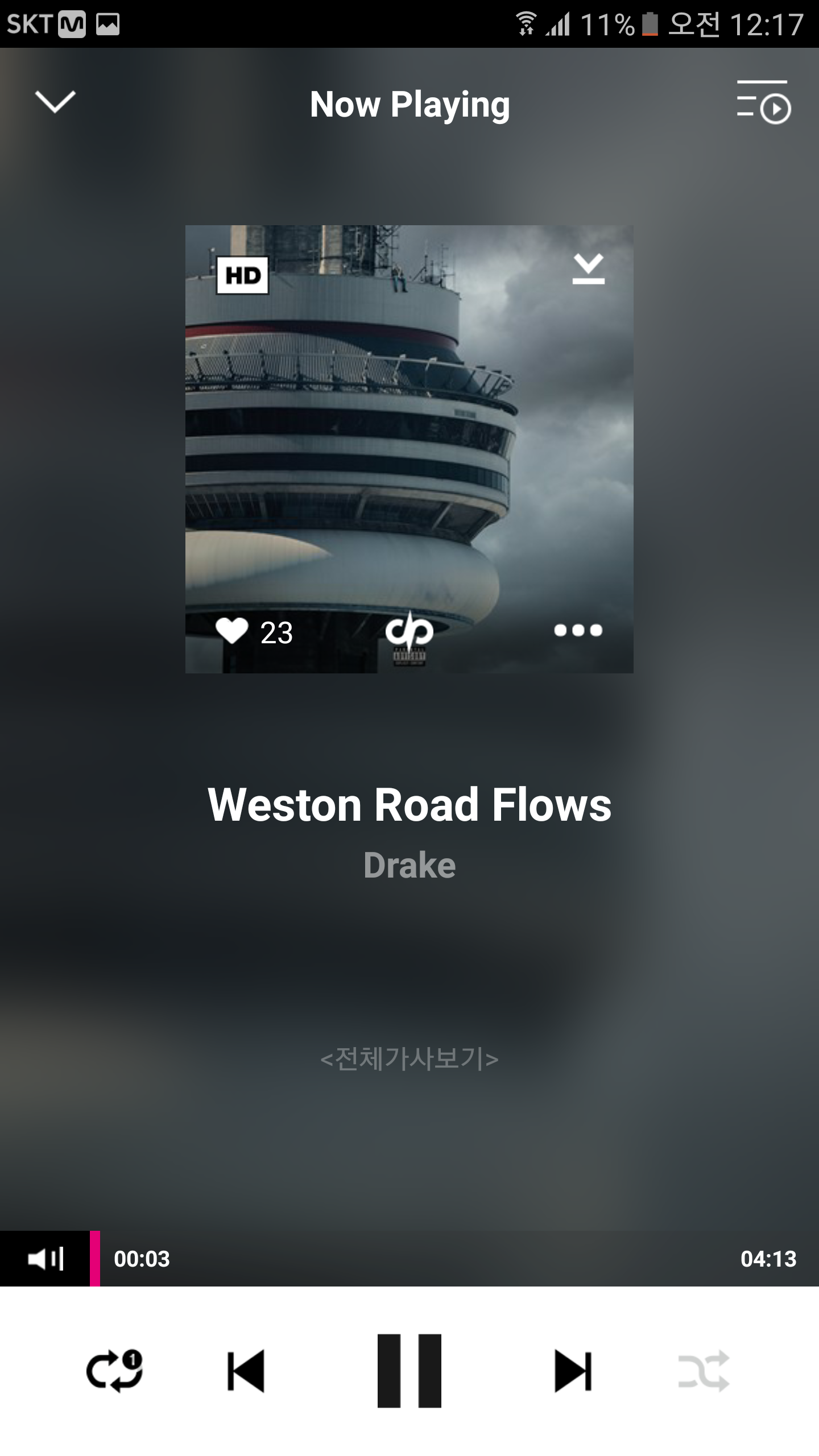819x1456 pixels.
Task: Enable shuffle playback
Action: coord(704,1371)
